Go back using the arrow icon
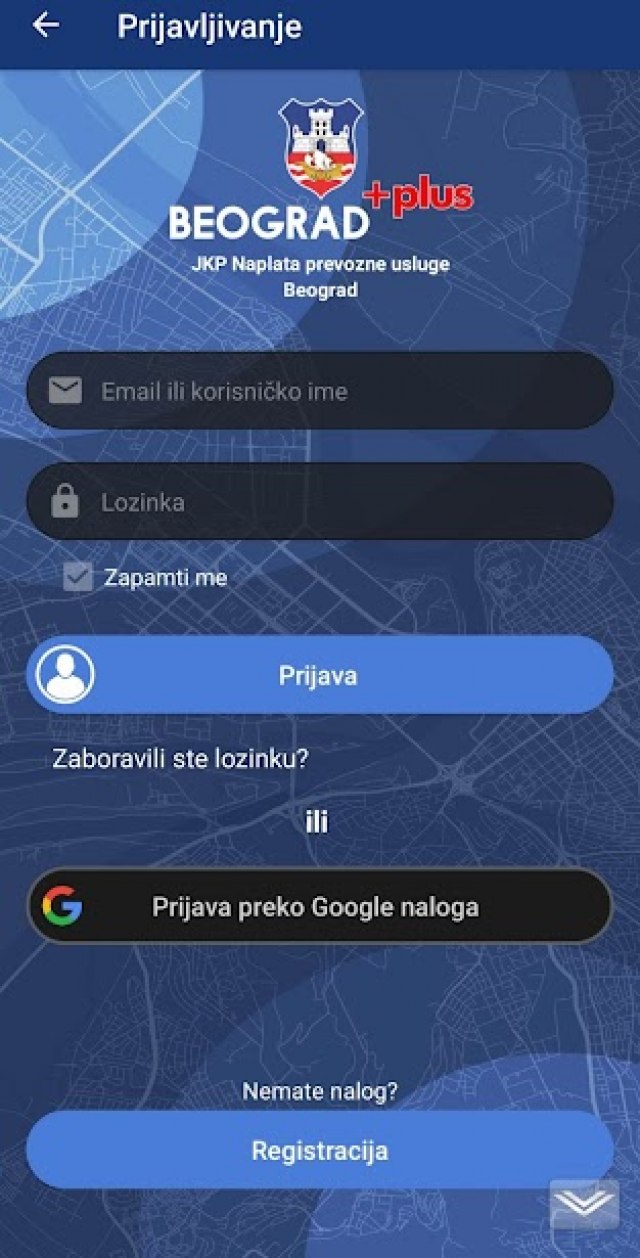Viewport: 640px width, 1258px height. (46, 26)
